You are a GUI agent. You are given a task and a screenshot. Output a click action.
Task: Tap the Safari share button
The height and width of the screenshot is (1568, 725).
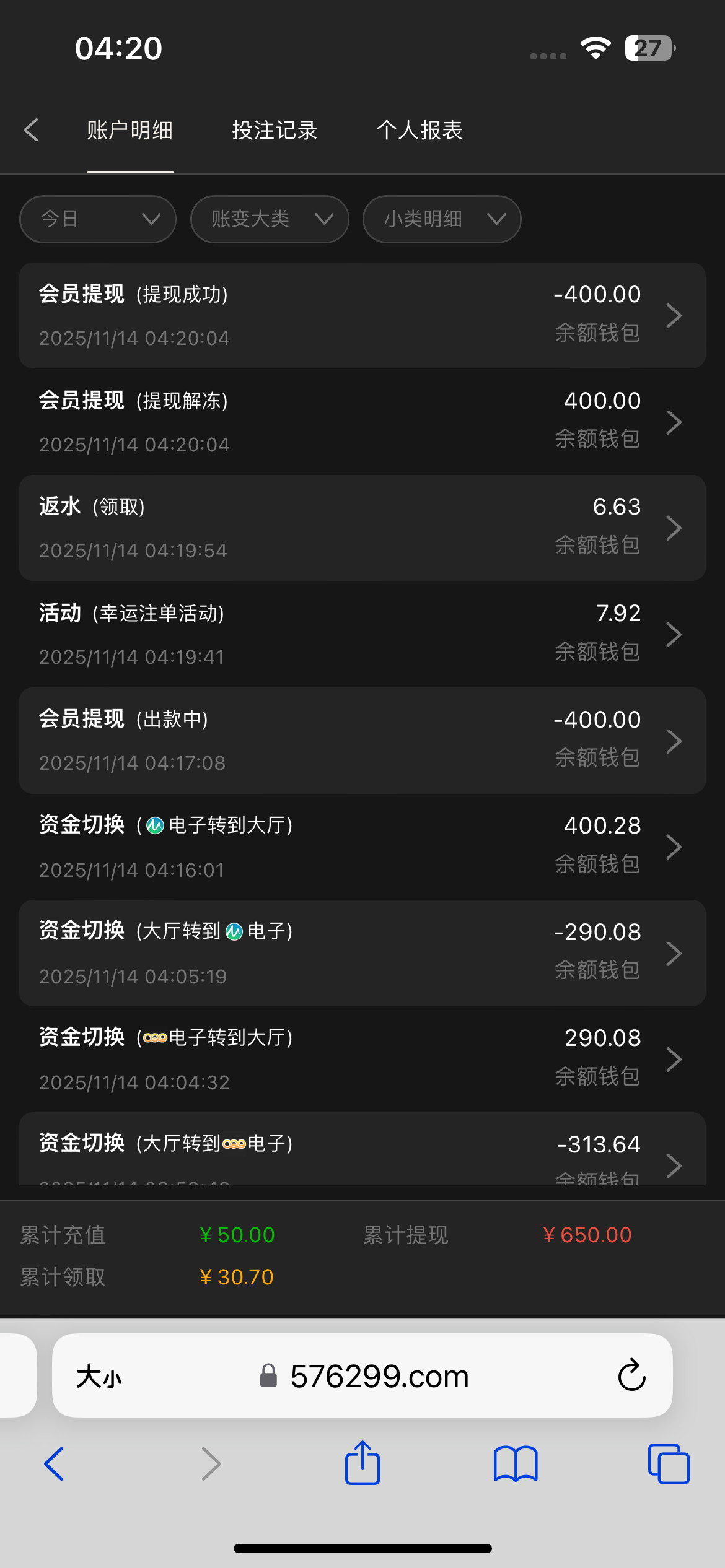click(362, 1463)
